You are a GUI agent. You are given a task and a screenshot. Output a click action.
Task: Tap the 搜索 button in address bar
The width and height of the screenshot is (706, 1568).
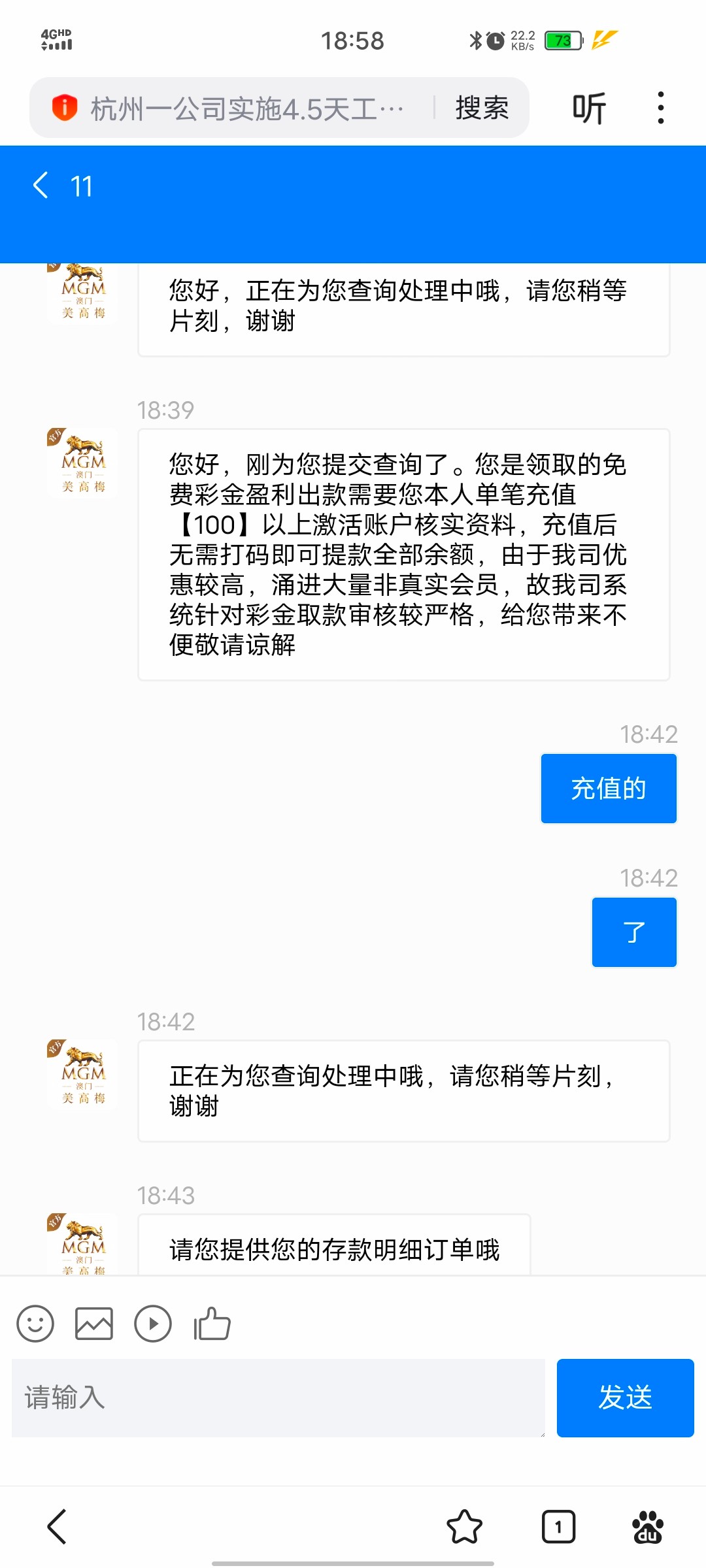click(x=482, y=108)
